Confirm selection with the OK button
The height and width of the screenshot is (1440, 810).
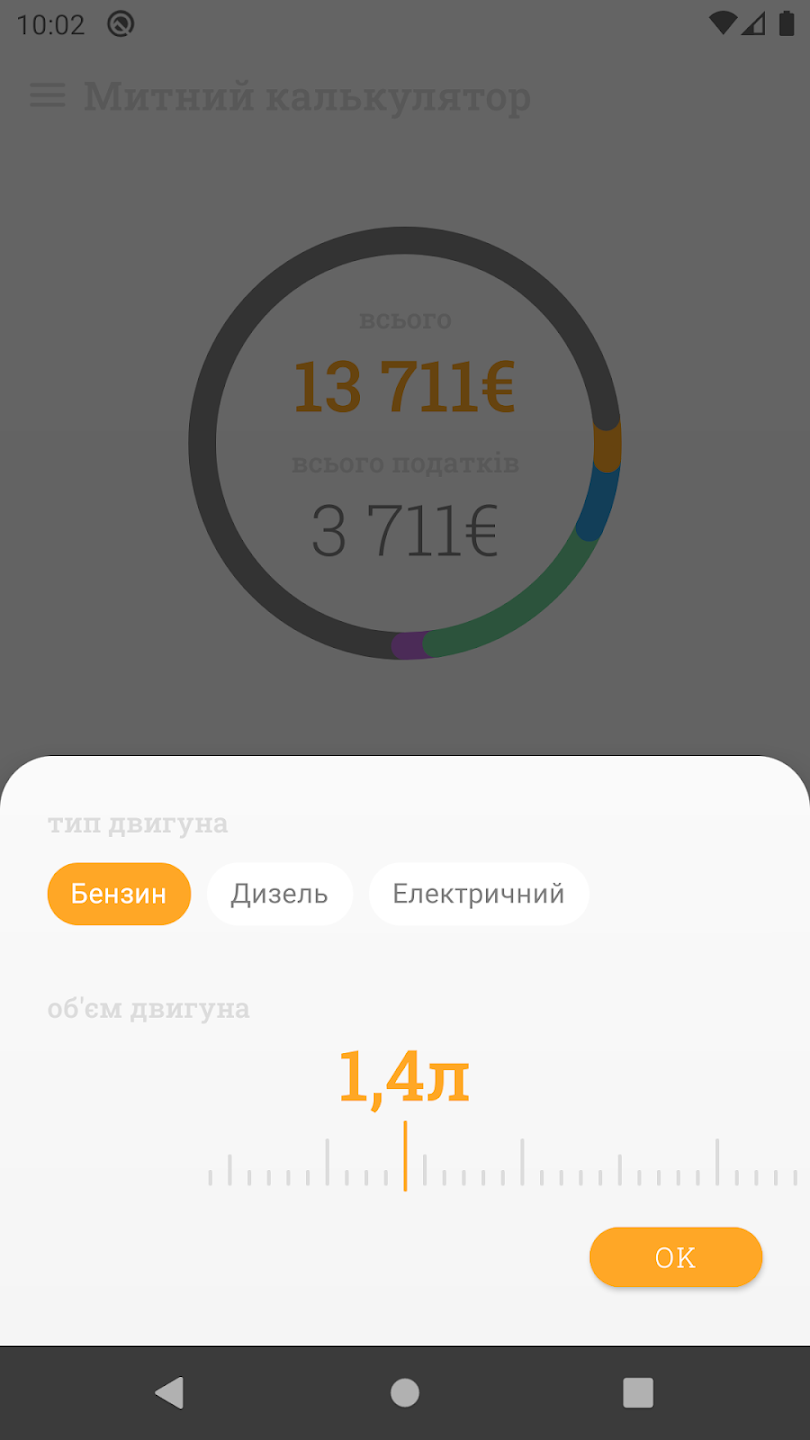pyautogui.click(x=675, y=1257)
